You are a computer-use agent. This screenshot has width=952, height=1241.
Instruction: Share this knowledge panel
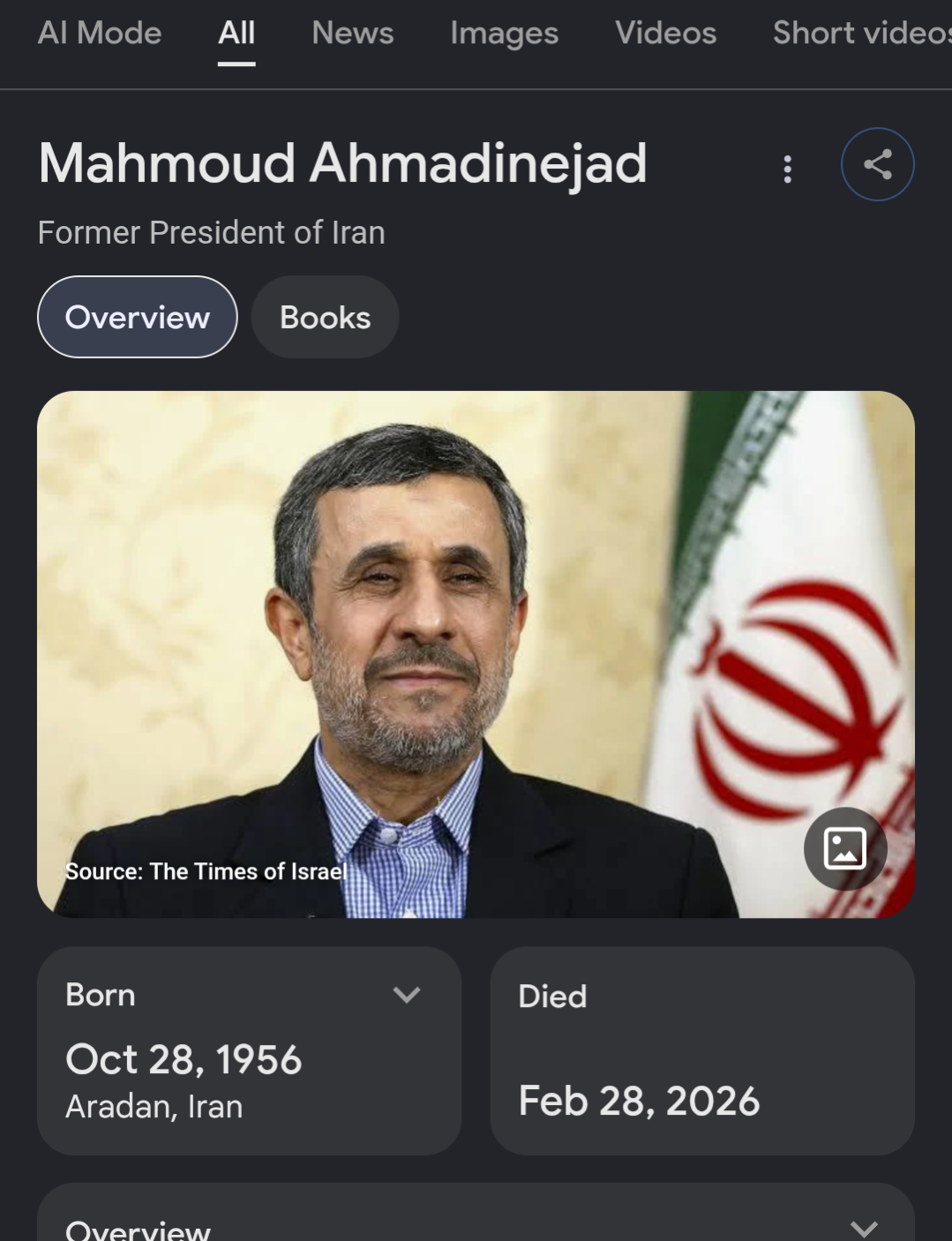pos(877,165)
